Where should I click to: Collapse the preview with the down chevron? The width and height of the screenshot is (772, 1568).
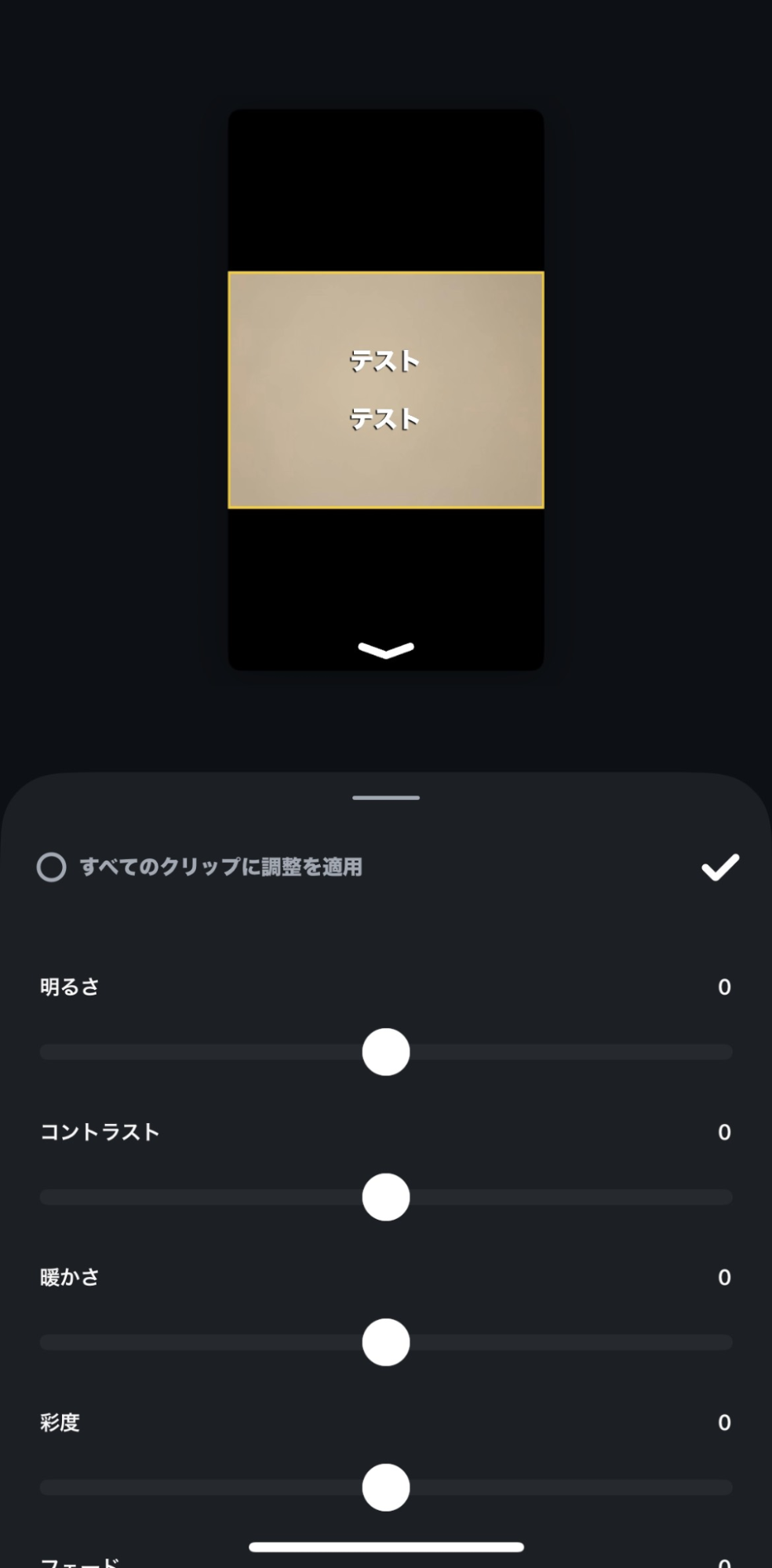point(386,650)
